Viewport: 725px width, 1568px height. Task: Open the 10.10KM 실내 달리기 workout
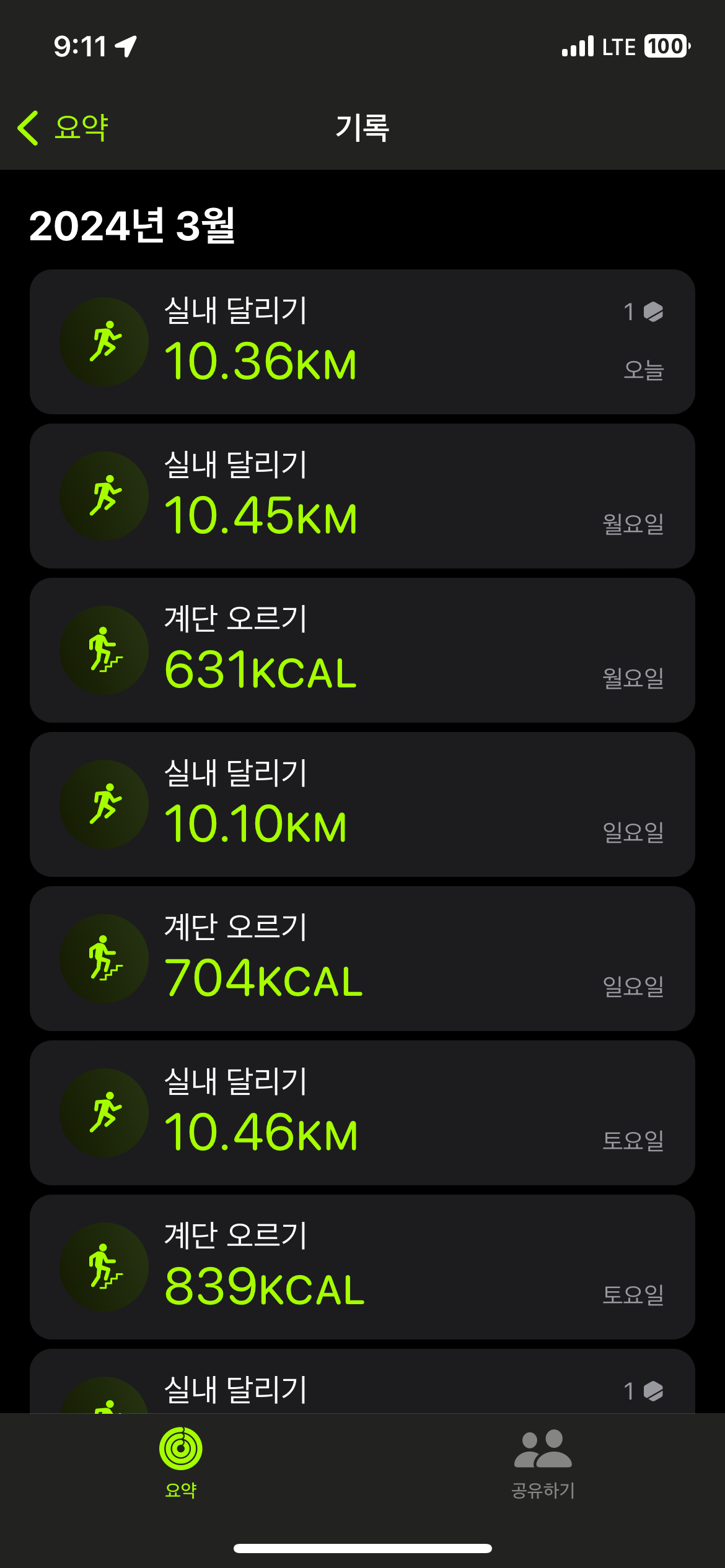(x=362, y=804)
